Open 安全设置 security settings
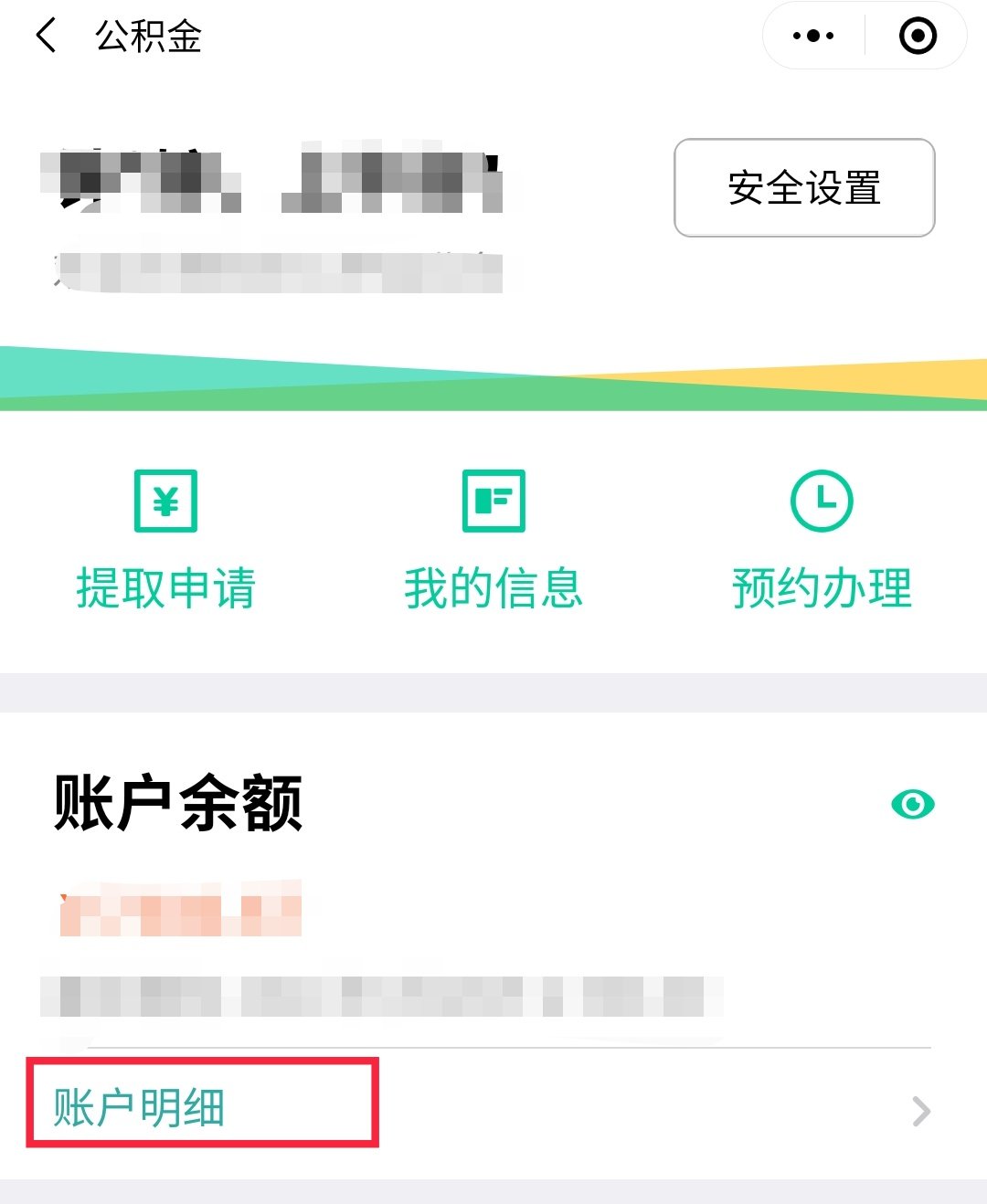The height and width of the screenshot is (1204, 987). [x=804, y=188]
